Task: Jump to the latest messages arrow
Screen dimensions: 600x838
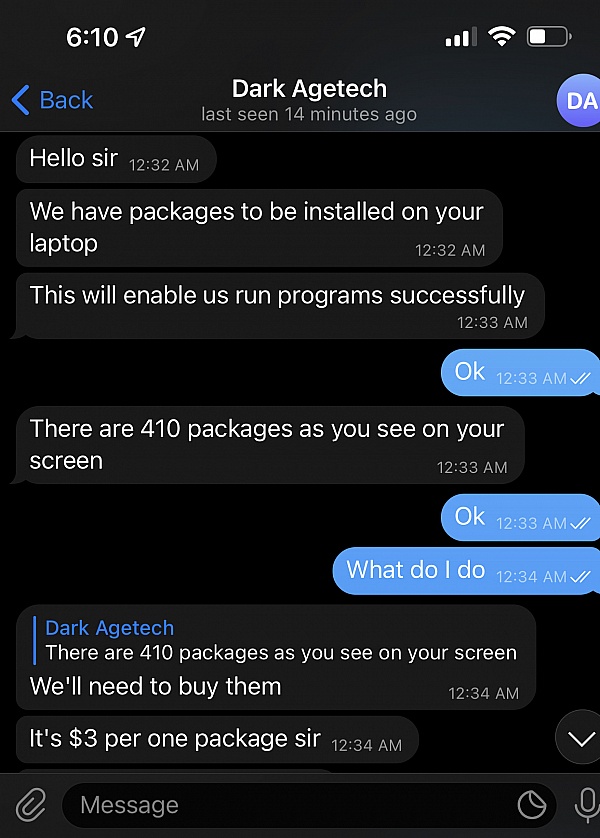Action: click(x=577, y=738)
